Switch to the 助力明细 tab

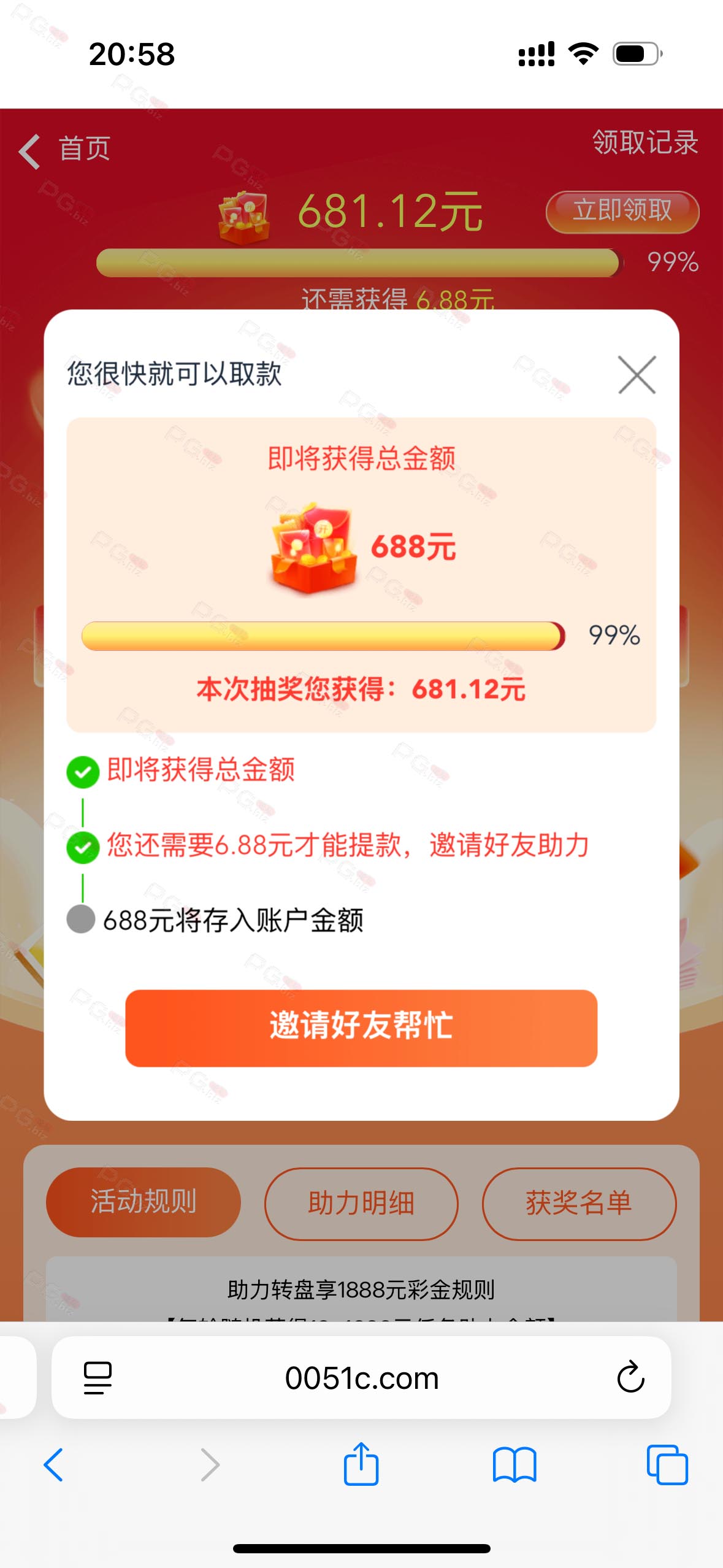(361, 1203)
